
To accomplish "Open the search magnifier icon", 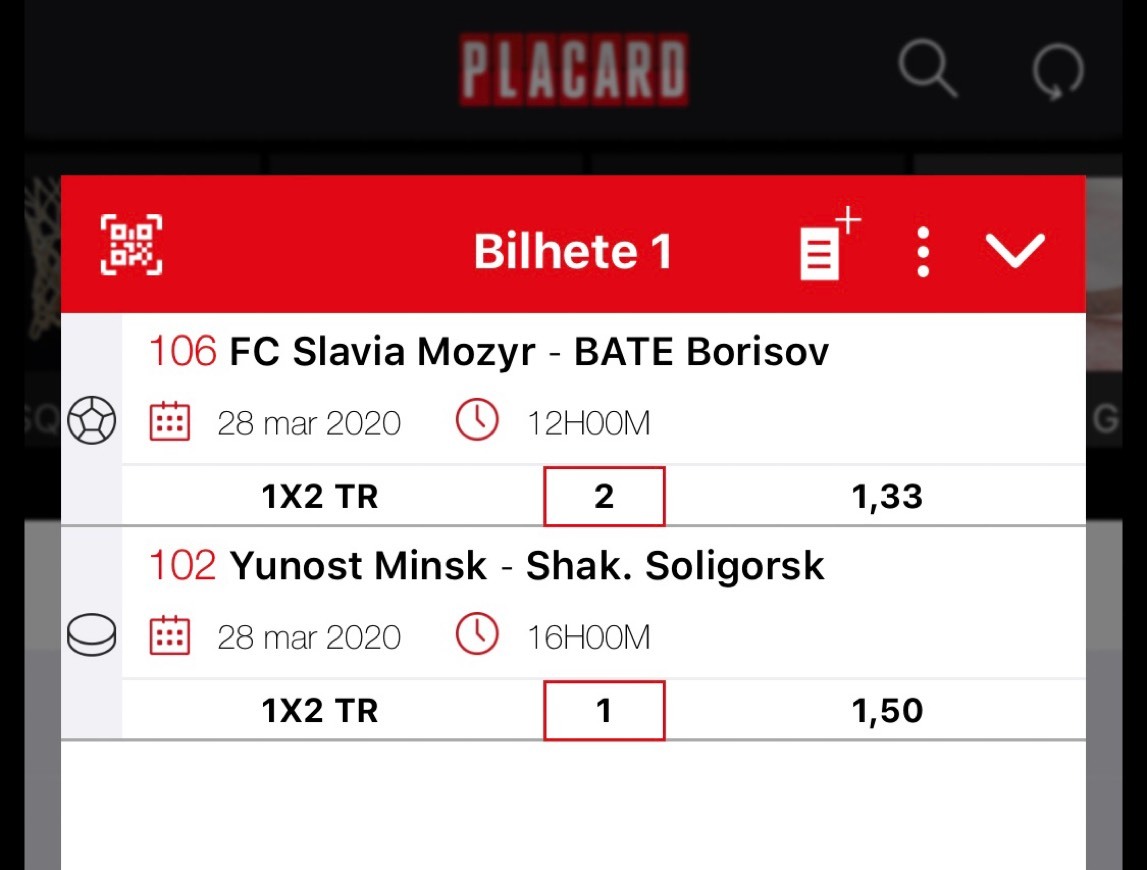I will tap(927, 69).
